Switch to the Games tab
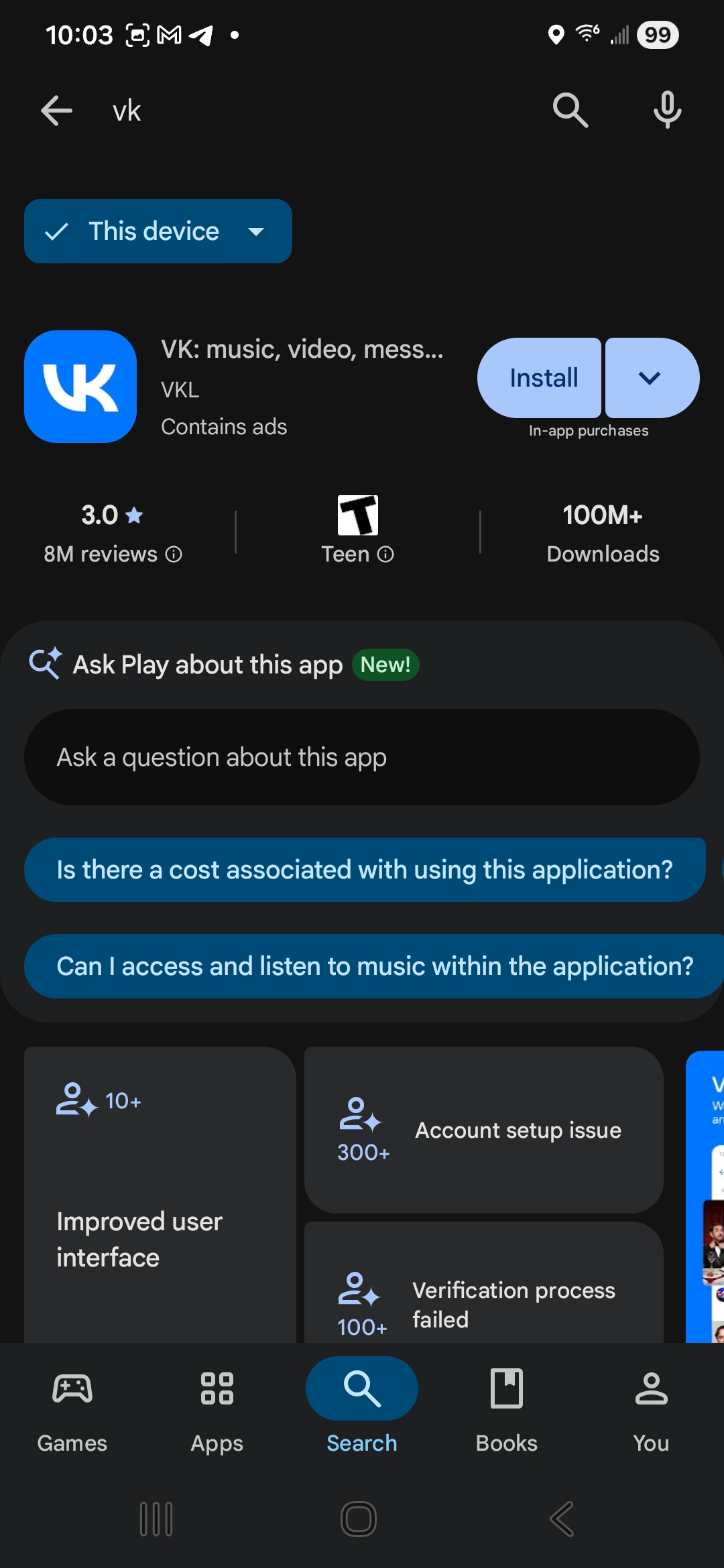 pyautogui.click(x=72, y=1408)
